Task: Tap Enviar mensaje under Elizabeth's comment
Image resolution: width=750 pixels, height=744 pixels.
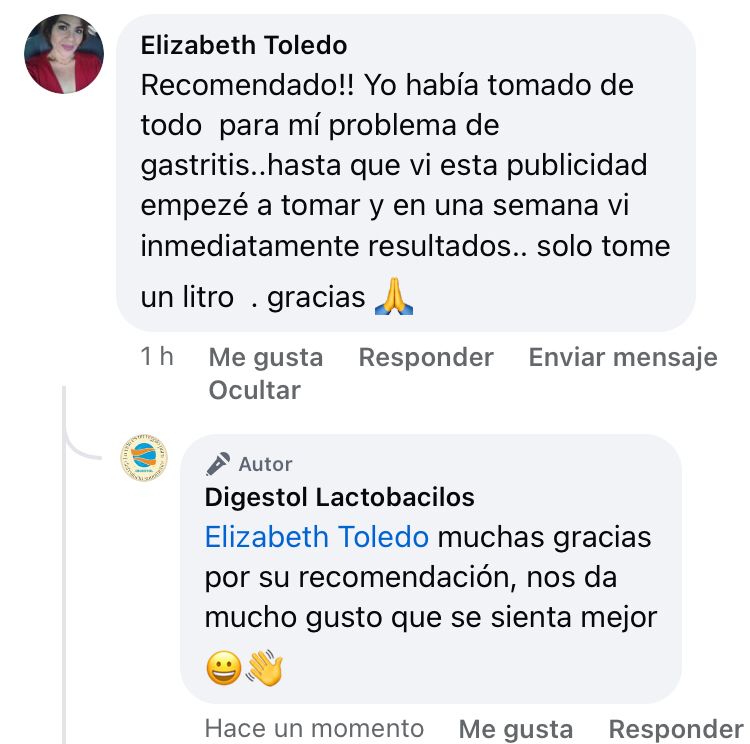Action: [x=622, y=358]
